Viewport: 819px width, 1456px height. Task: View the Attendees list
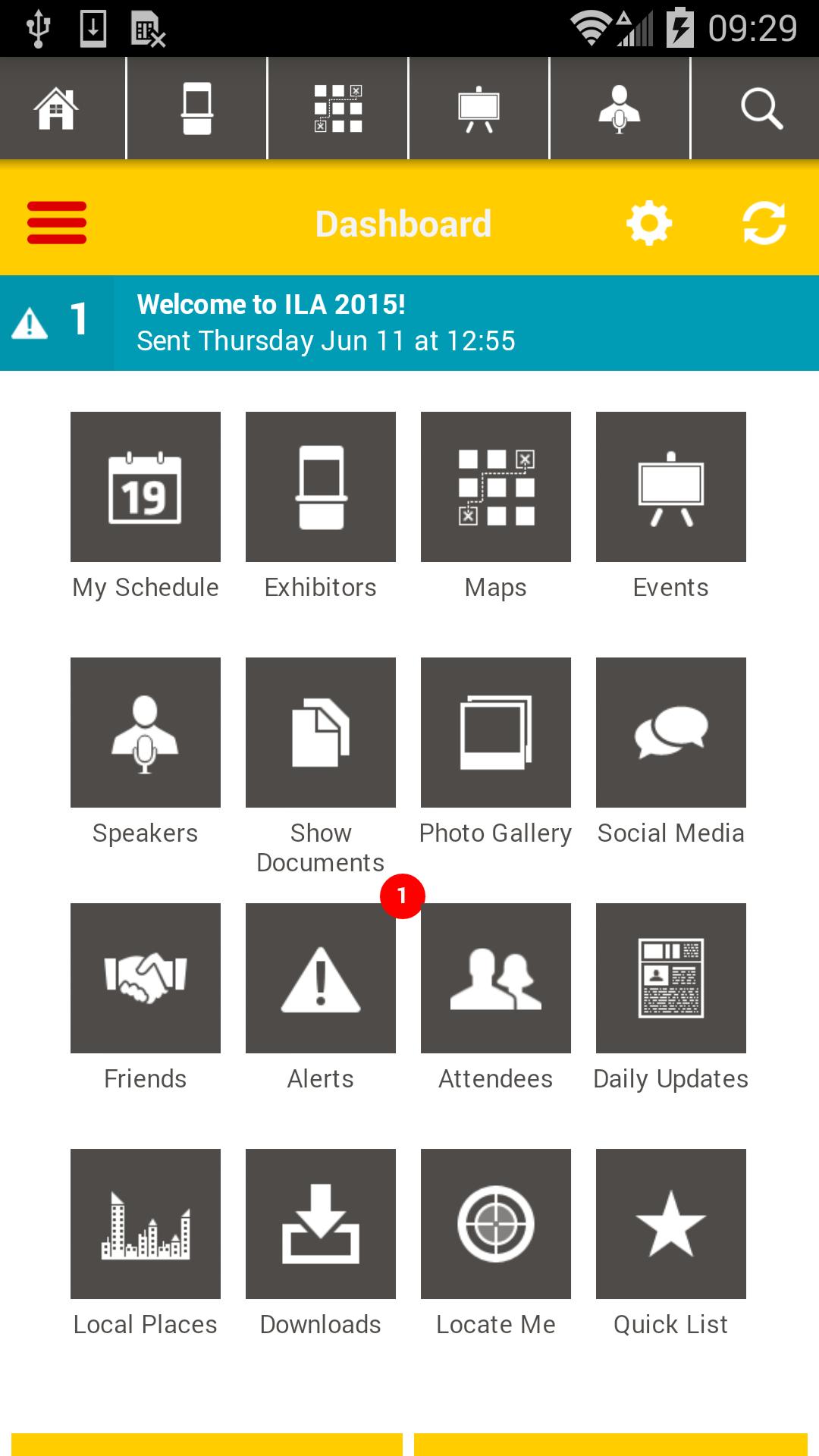pos(496,978)
